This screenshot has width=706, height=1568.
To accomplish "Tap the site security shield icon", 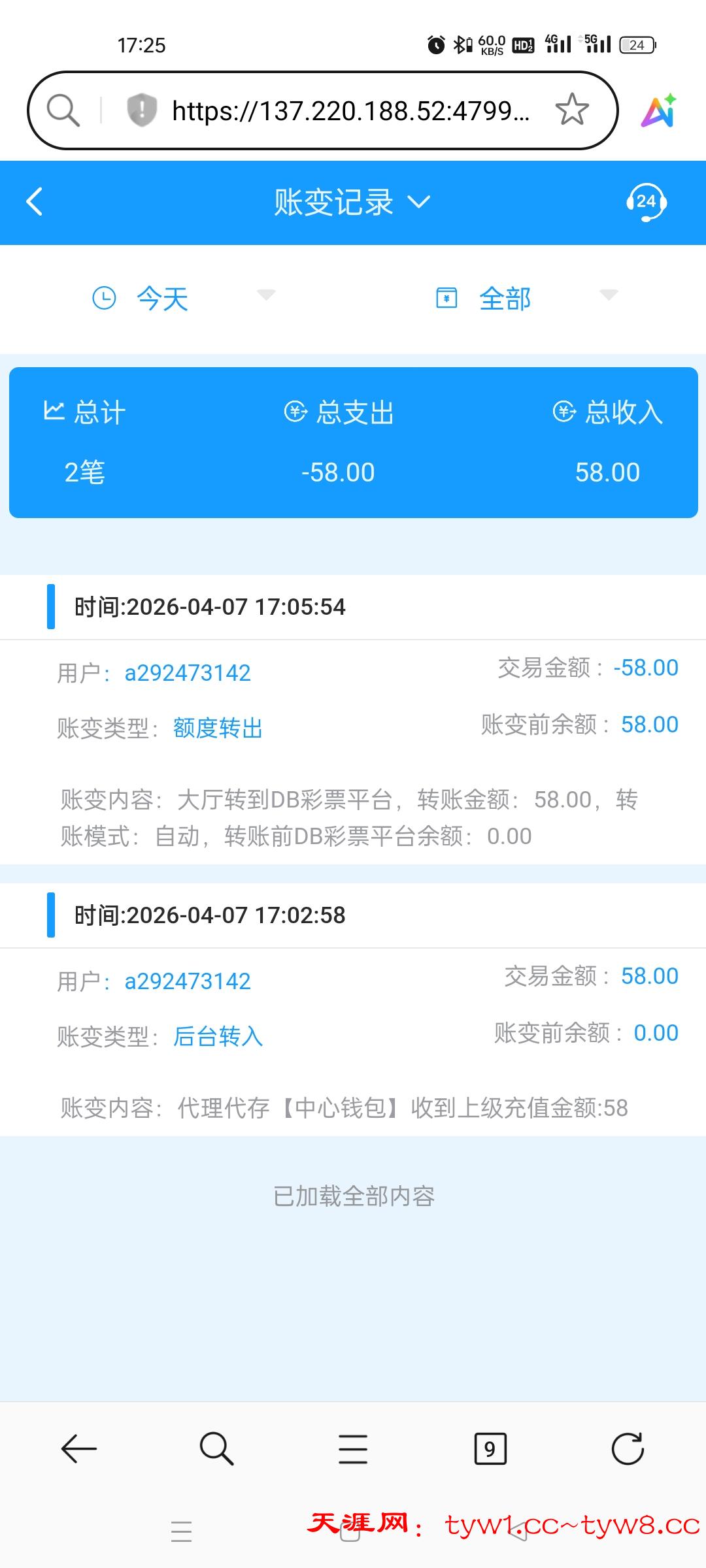I will (x=141, y=110).
